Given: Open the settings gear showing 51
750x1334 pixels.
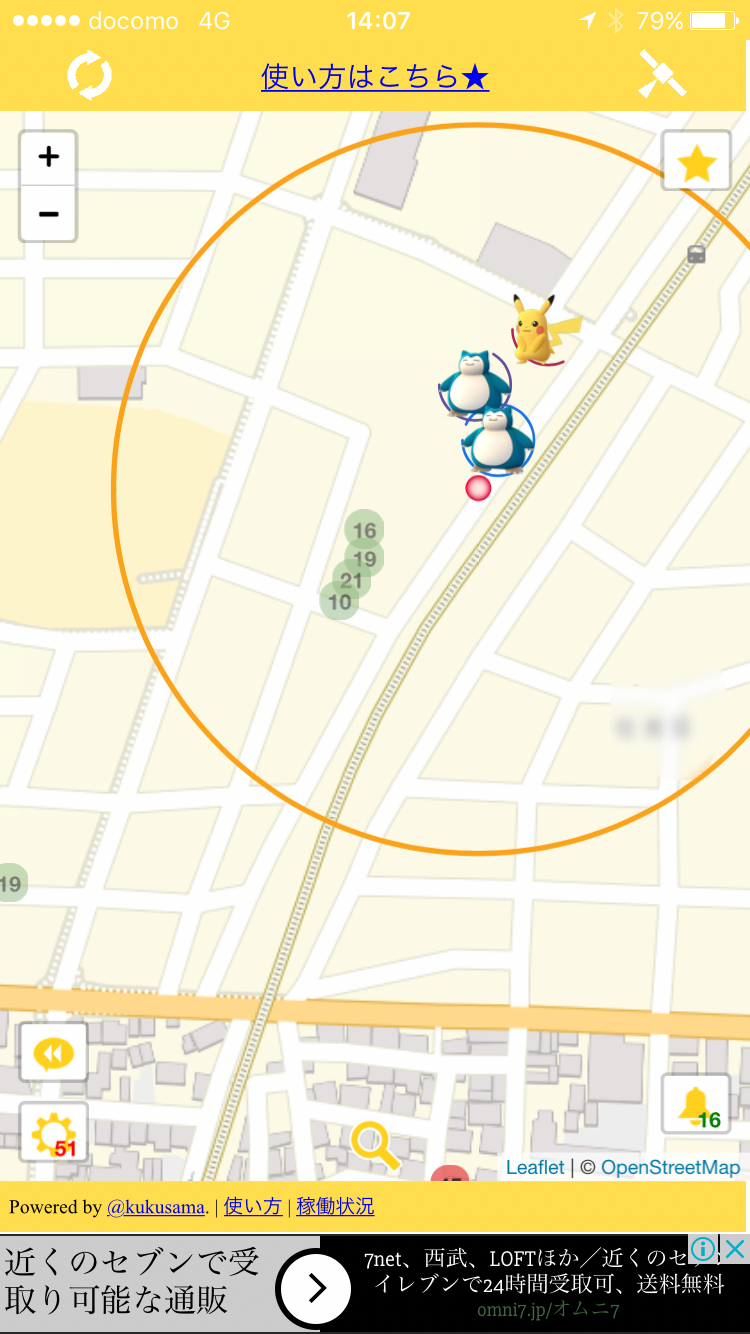Looking at the screenshot, I should (53, 1133).
